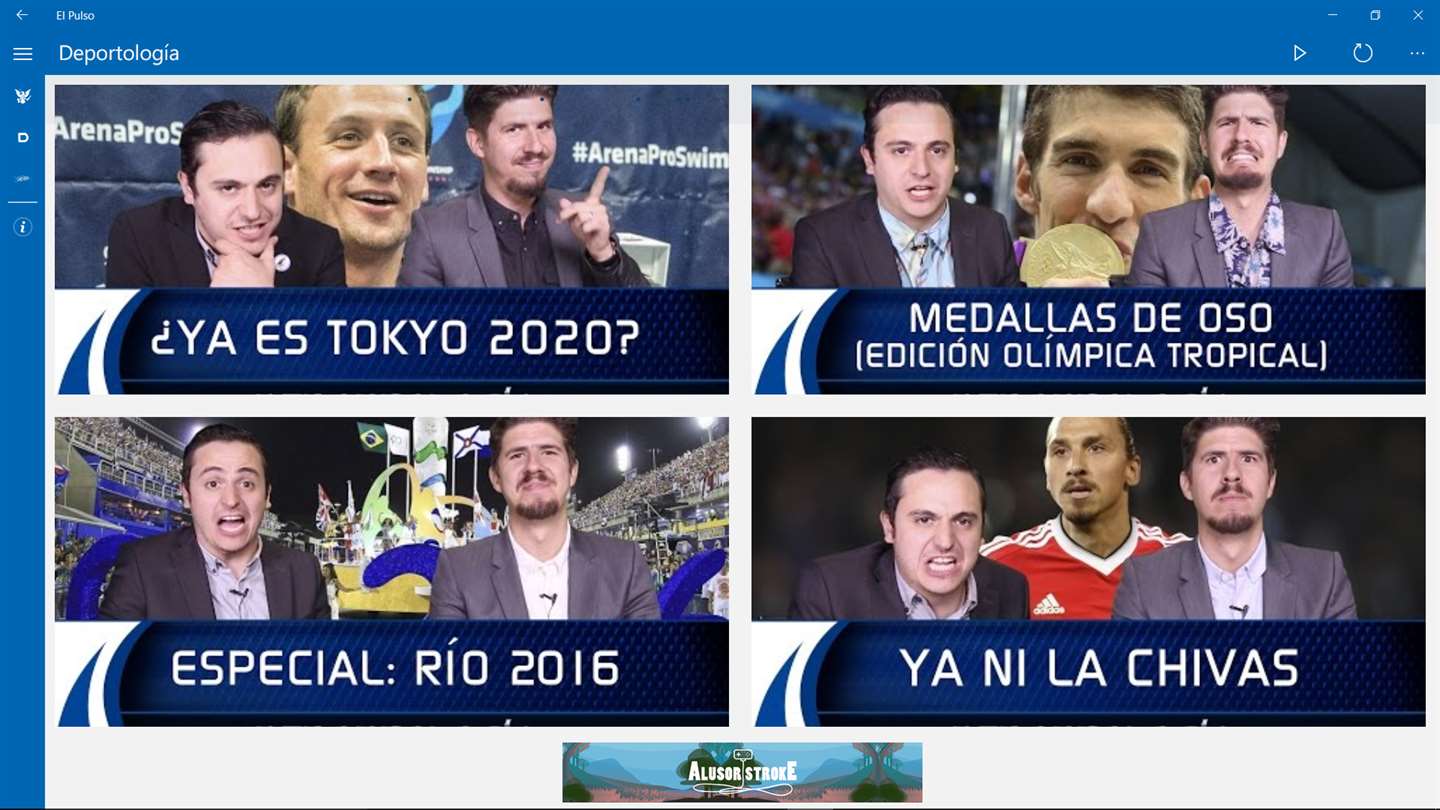The height and width of the screenshot is (810, 1440).
Task: Select the third sidebar section icon
Action: [22, 177]
